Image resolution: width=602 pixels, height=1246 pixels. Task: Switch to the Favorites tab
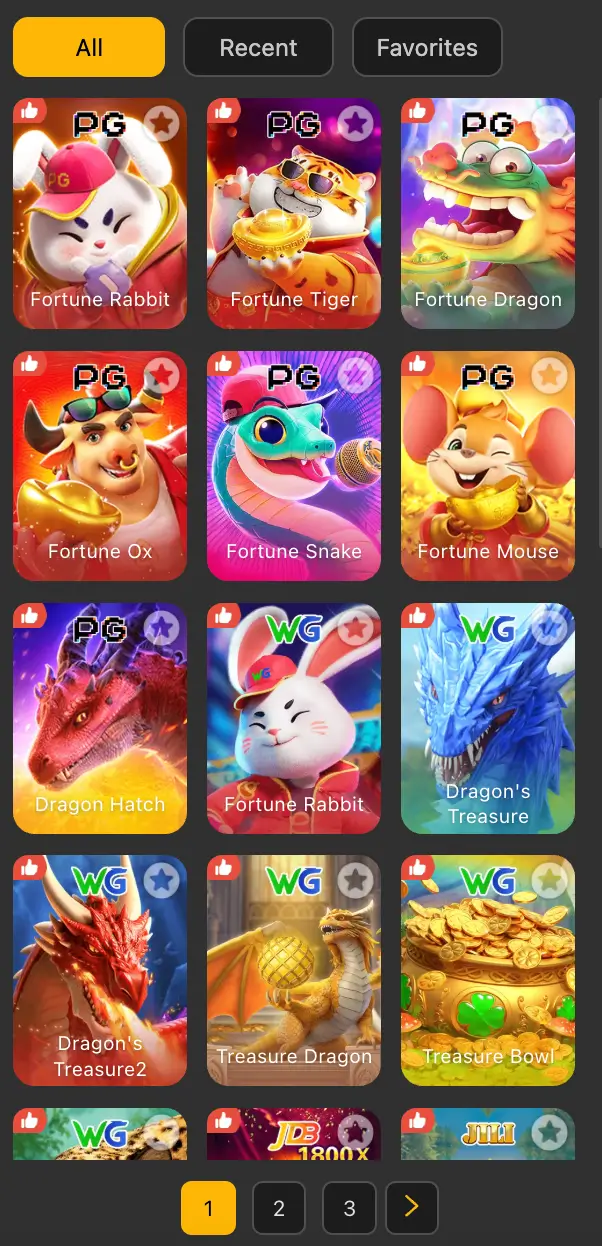click(x=427, y=47)
